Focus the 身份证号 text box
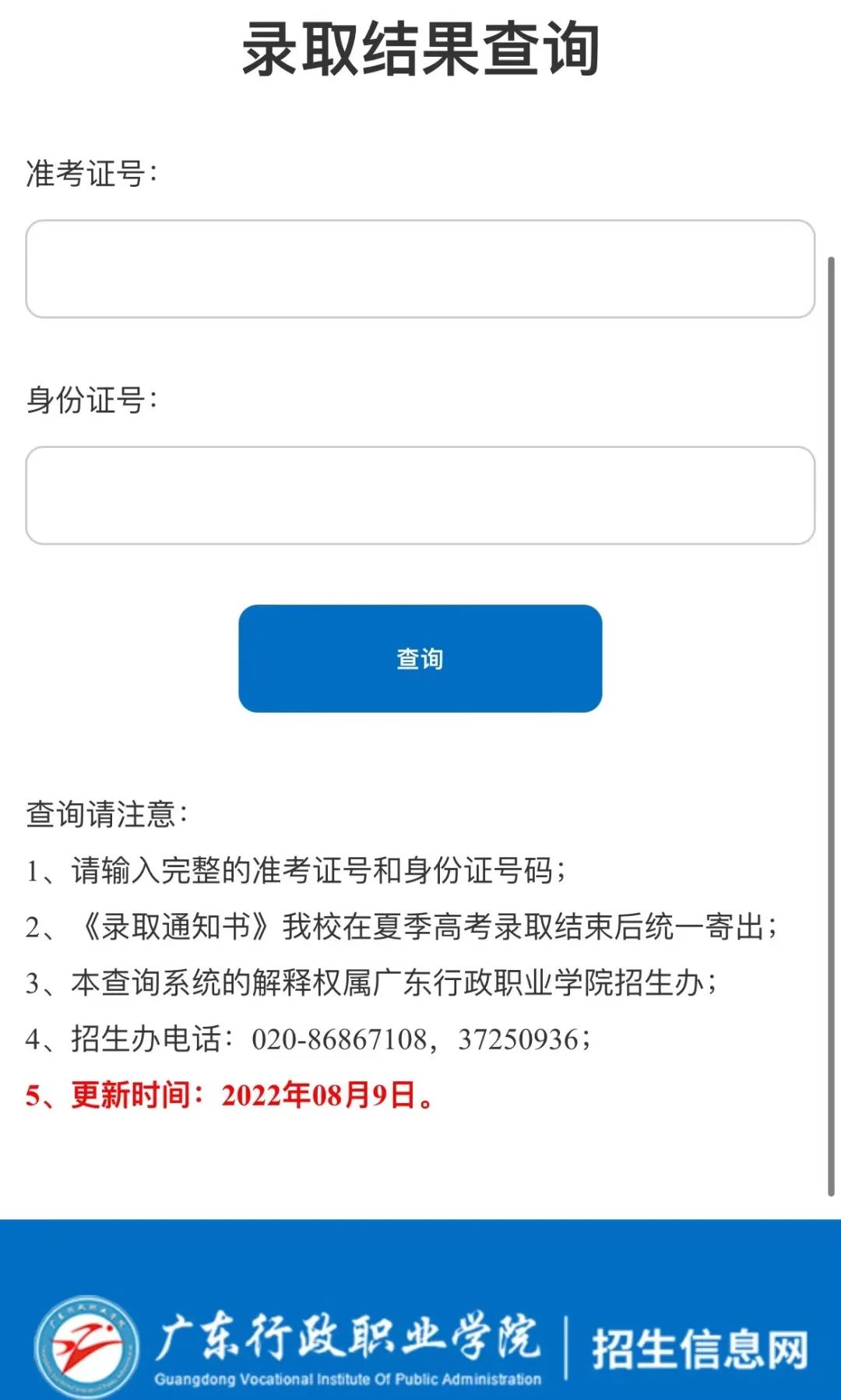The image size is (841, 1400). [420, 495]
